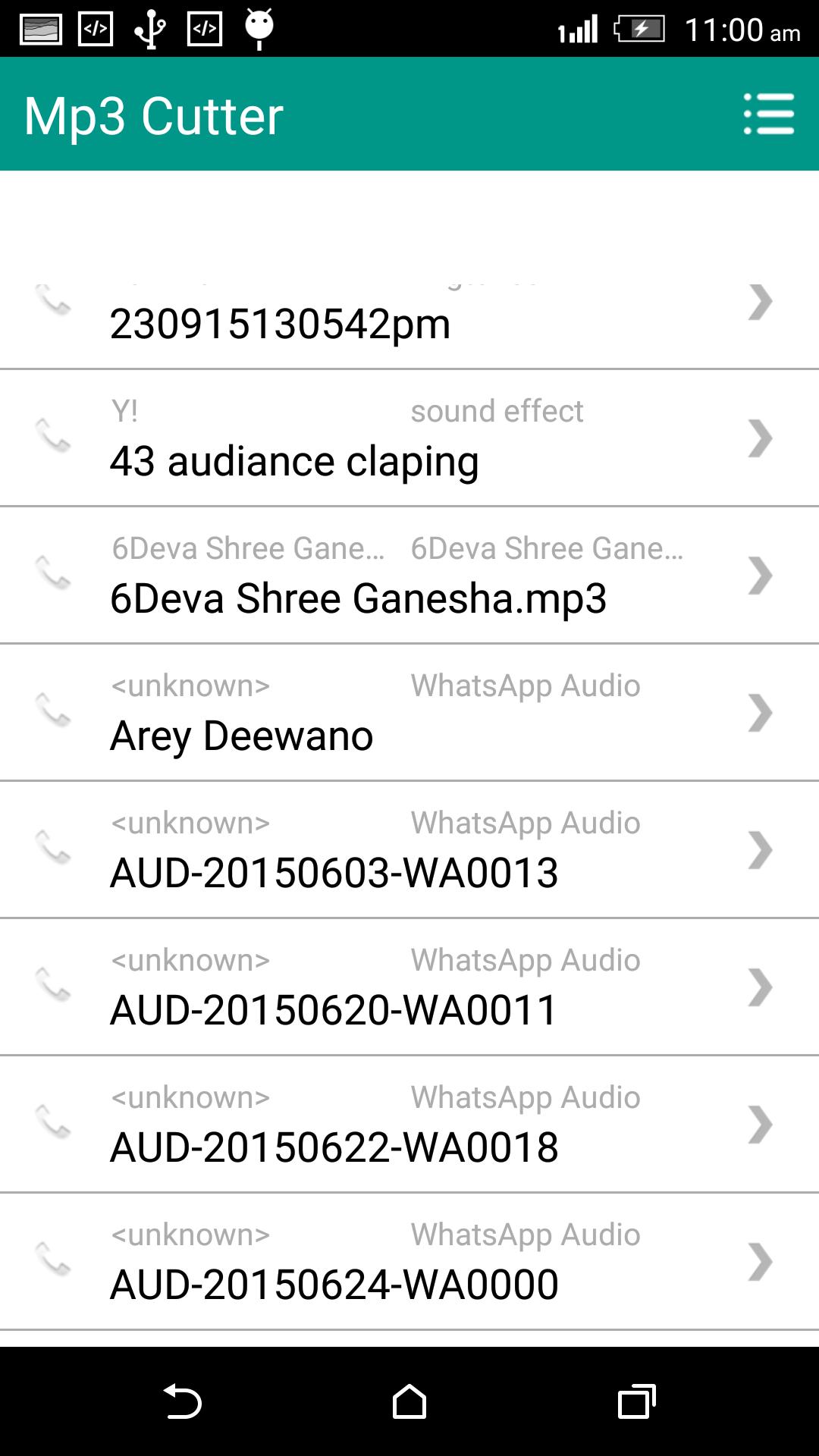Open the 230915130542pm audio file

click(409, 325)
